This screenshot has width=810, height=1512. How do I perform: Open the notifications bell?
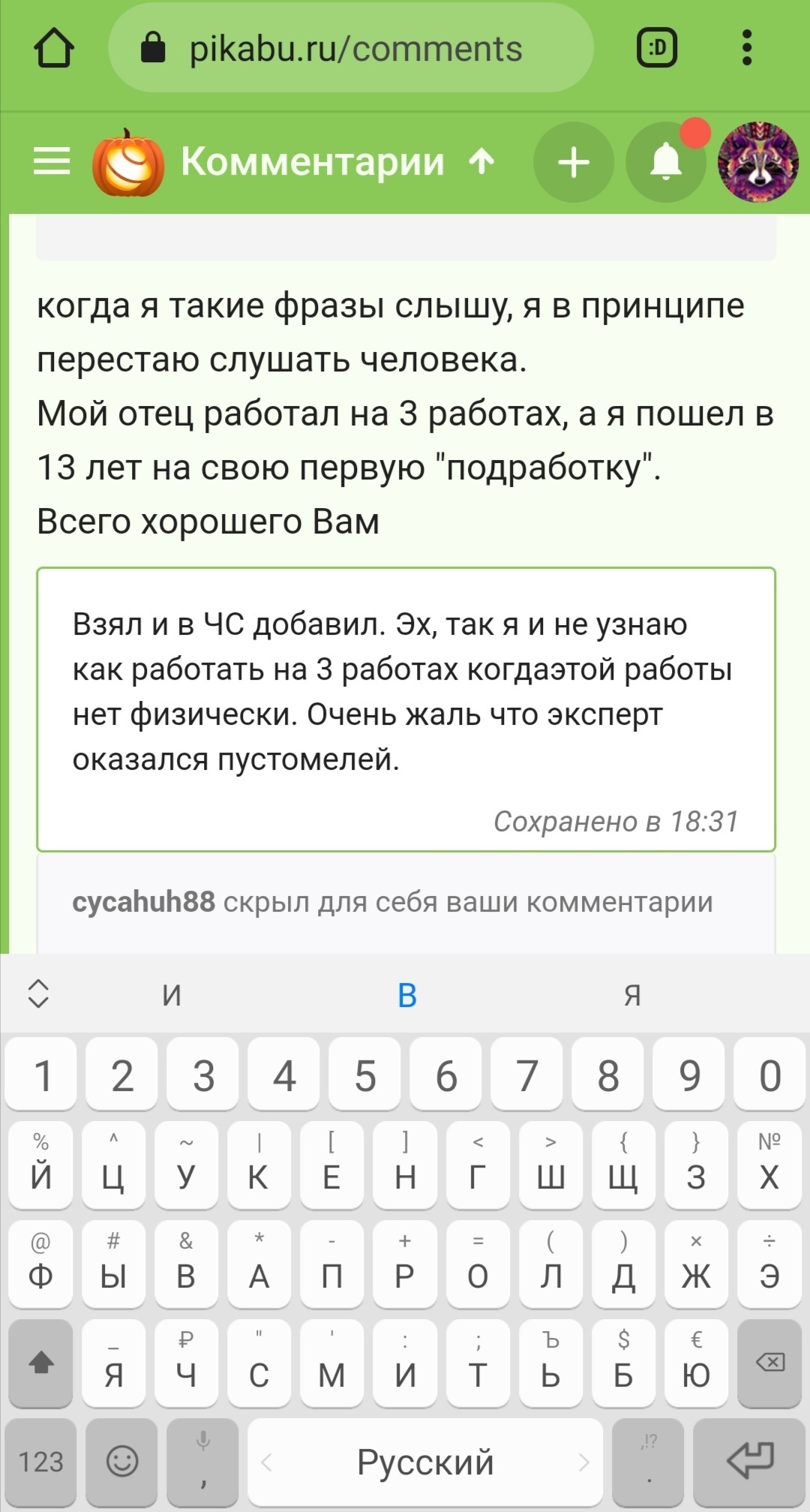click(665, 162)
